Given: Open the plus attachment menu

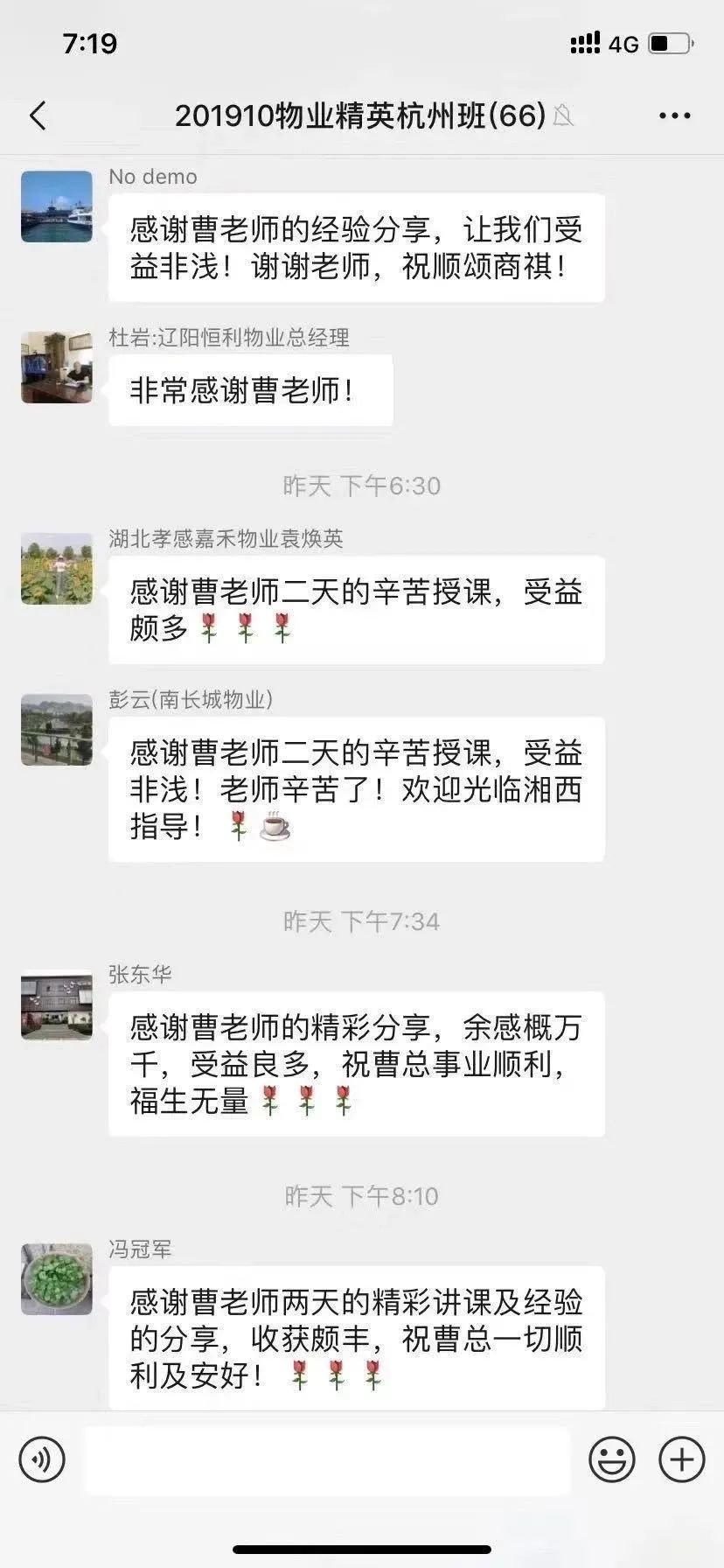Looking at the screenshot, I should 681,1459.
